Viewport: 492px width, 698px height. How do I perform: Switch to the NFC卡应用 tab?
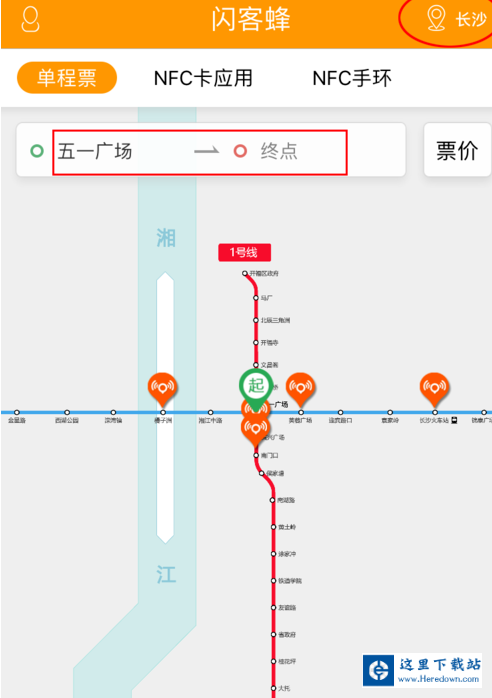point(203,78)
